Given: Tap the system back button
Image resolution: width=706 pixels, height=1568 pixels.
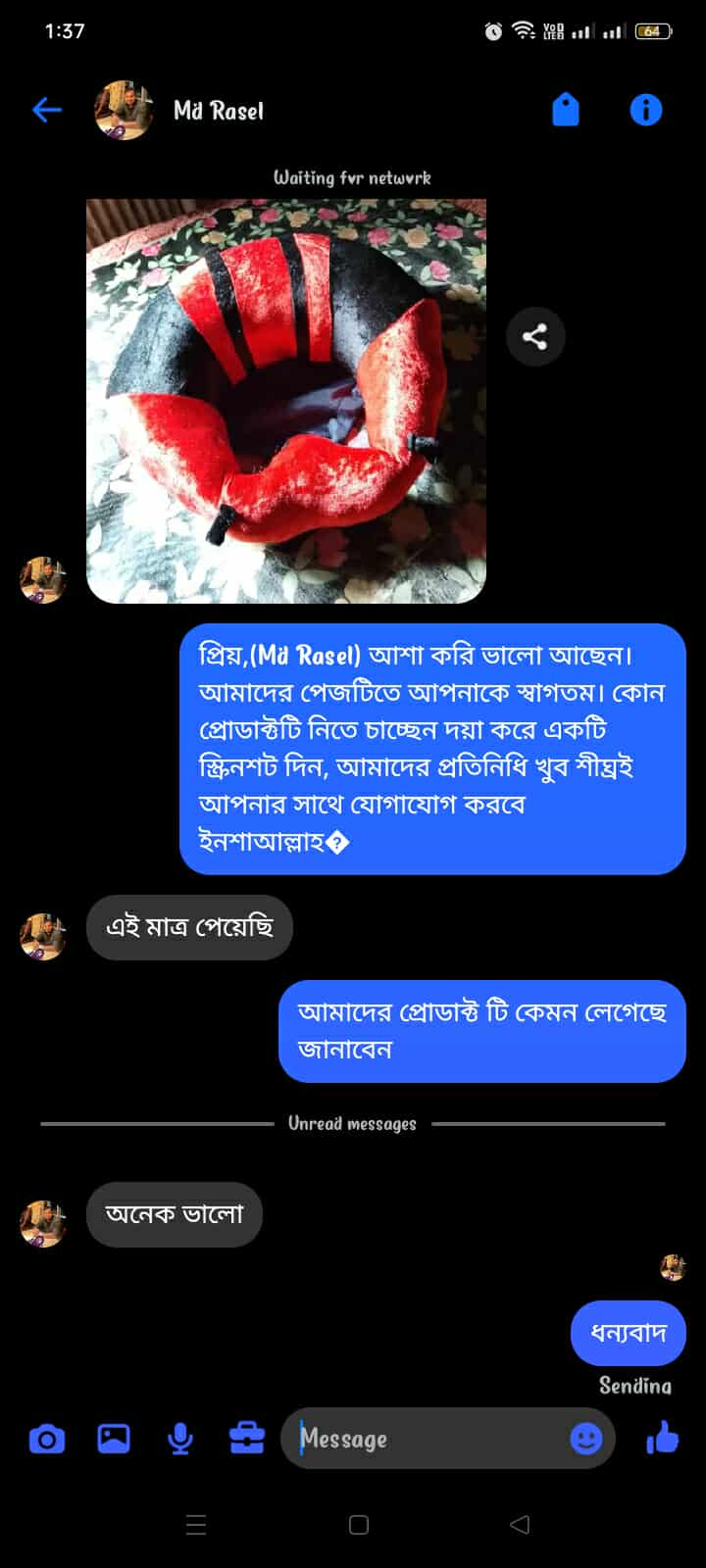Looking at the screenshot, I should 520,1524.
